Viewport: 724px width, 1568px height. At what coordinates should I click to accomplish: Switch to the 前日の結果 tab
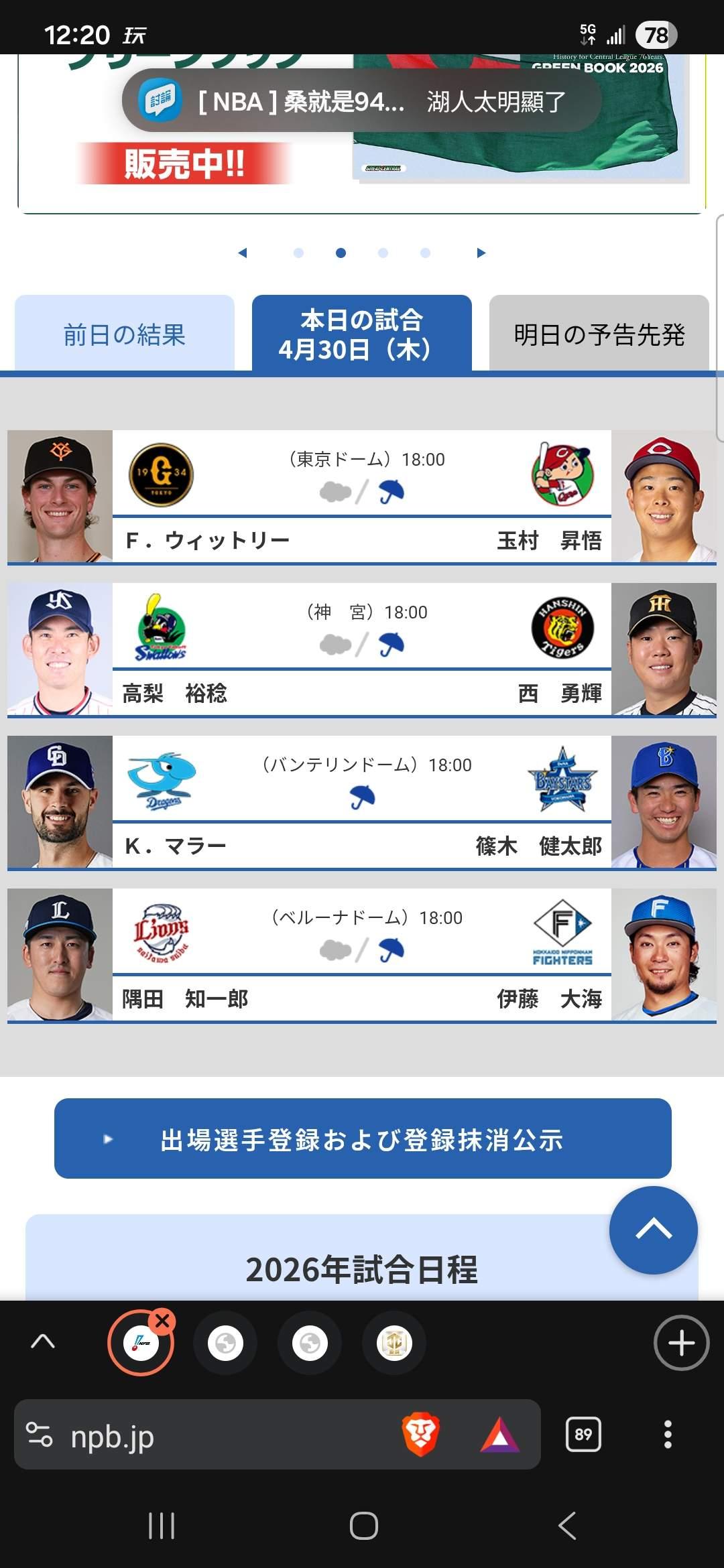(125, 334)
